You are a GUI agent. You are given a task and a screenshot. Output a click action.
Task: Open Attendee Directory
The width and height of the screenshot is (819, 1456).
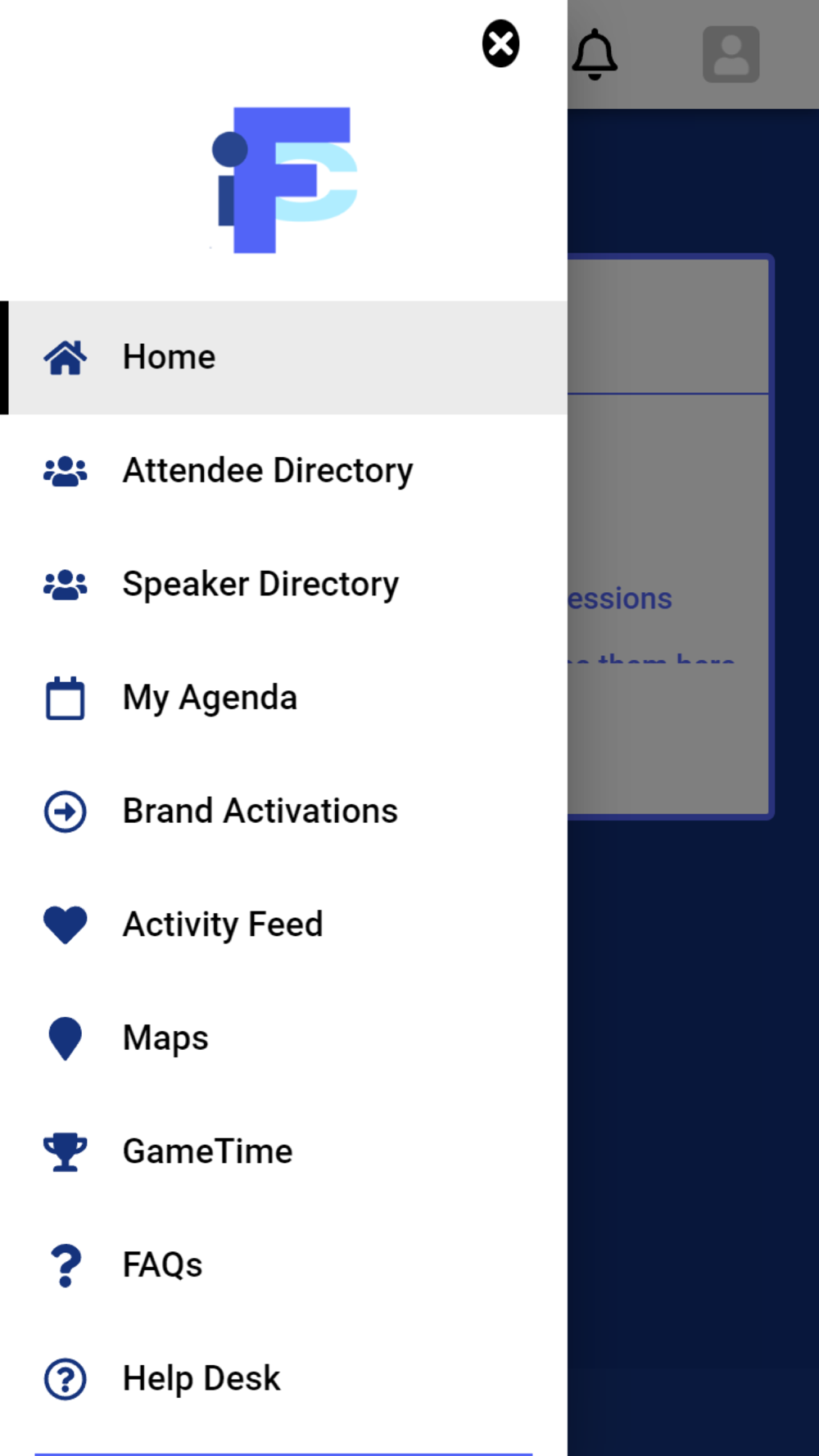pos(283,471)
